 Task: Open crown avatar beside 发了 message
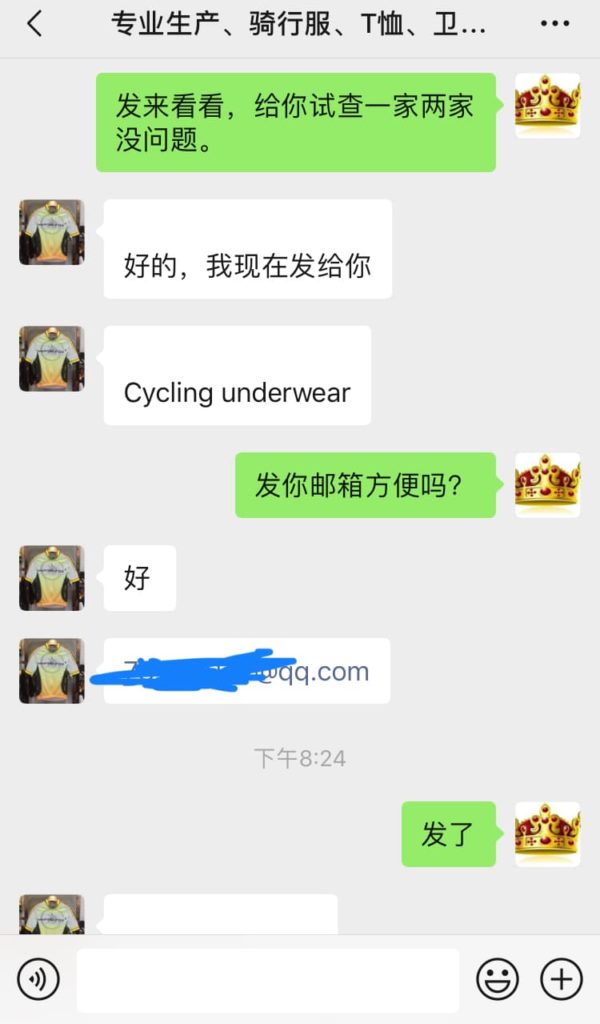(547, 834)
